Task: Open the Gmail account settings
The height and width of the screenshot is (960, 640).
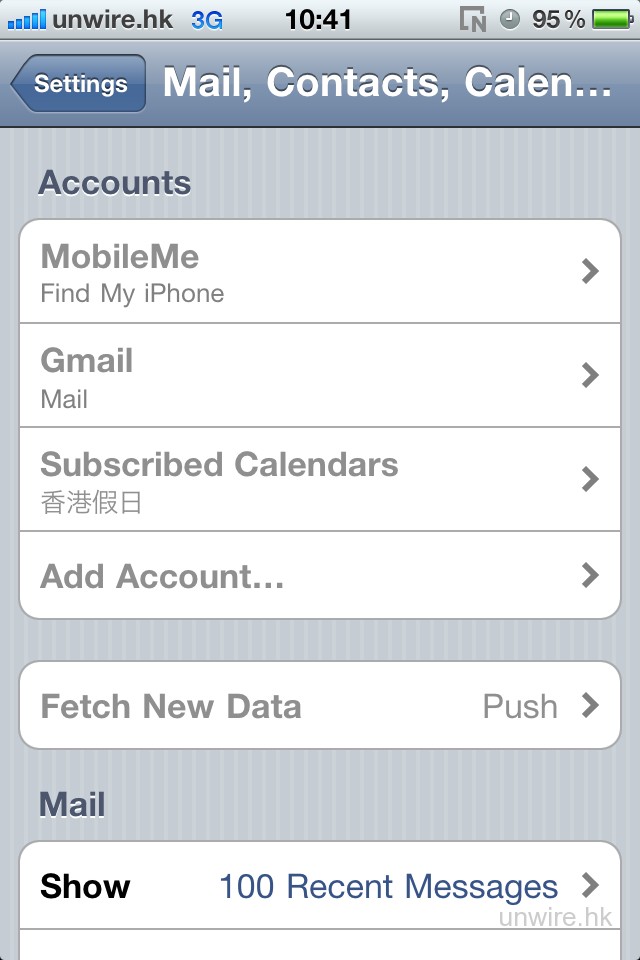Action: [x=320, y=376]
